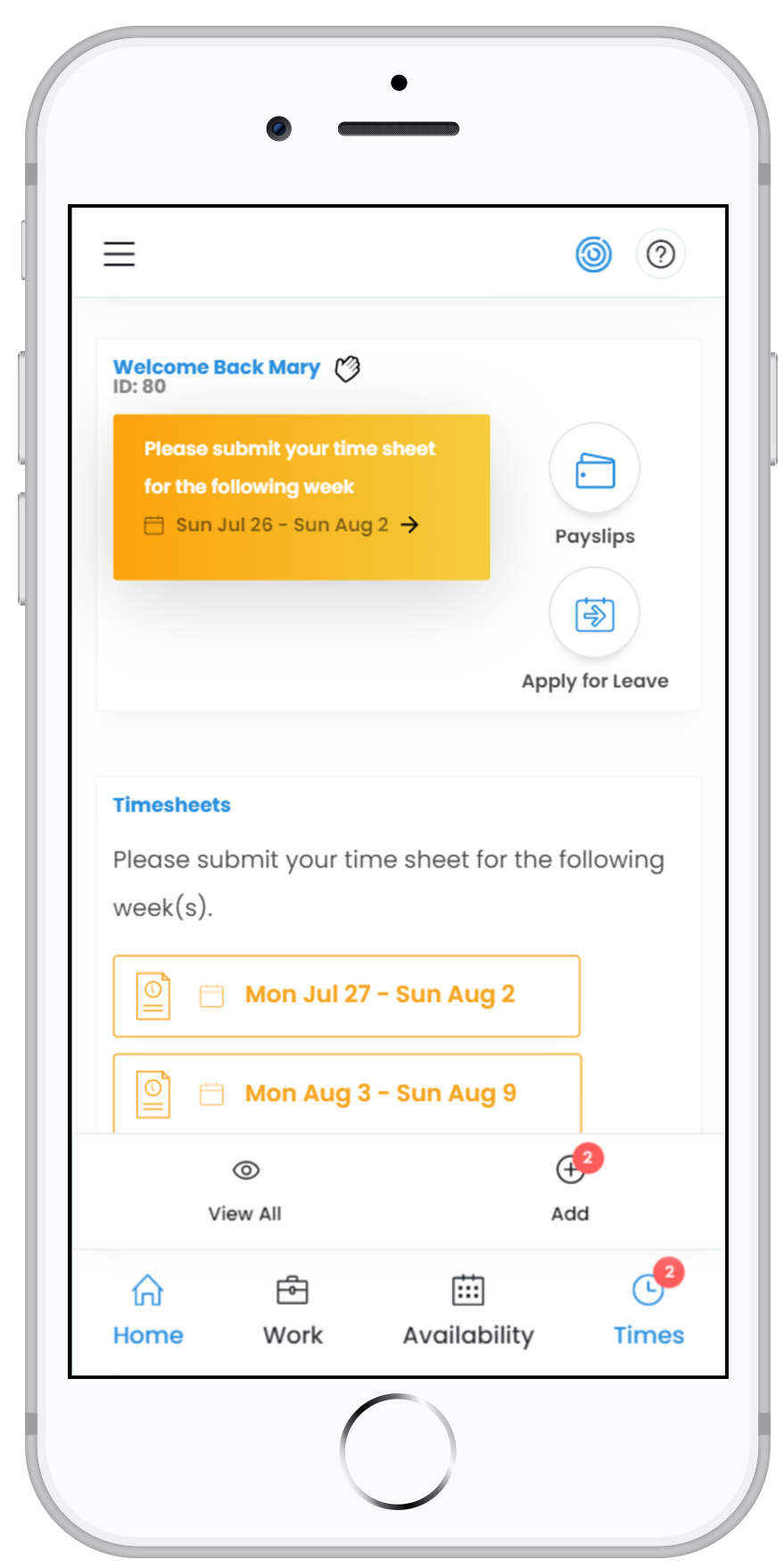
Task: Open timesheet Mon Jul 27 - Sun Aug 2
Action: tap(347, 996)
